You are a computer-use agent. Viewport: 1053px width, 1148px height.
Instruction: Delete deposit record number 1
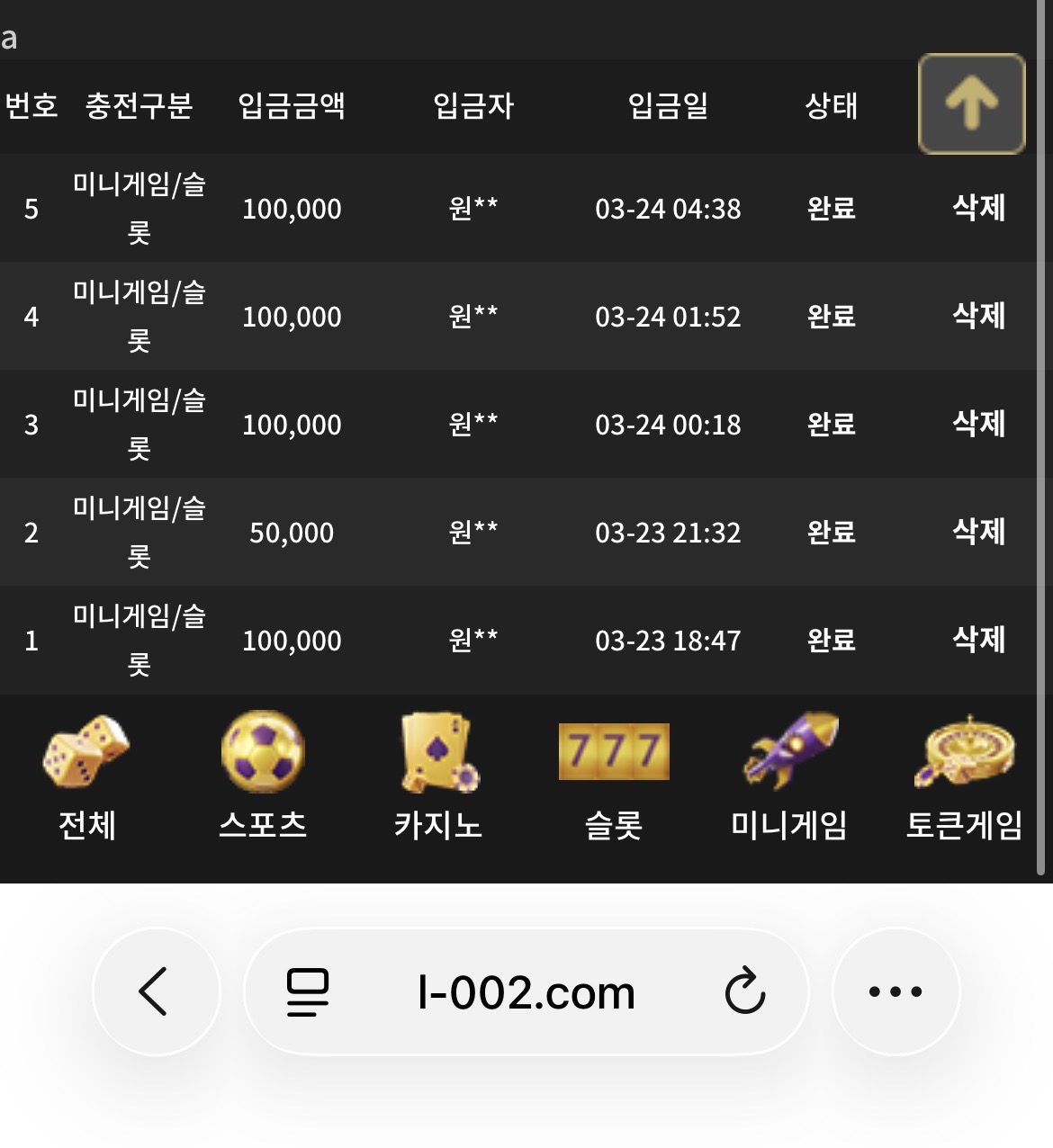(x=978, y=640)
